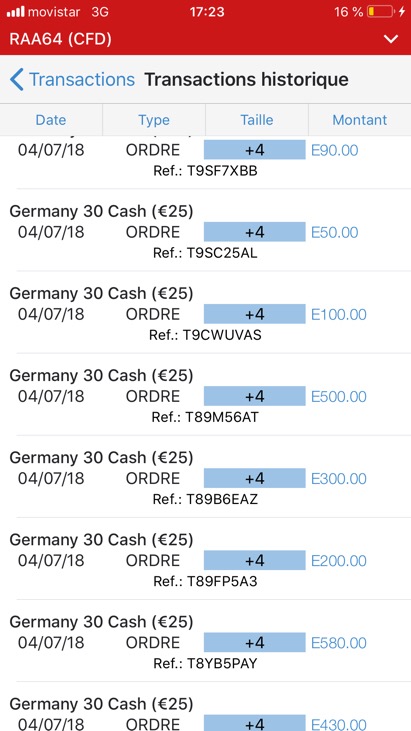
Task: Go back to Transactions
Action: (72, 80)
